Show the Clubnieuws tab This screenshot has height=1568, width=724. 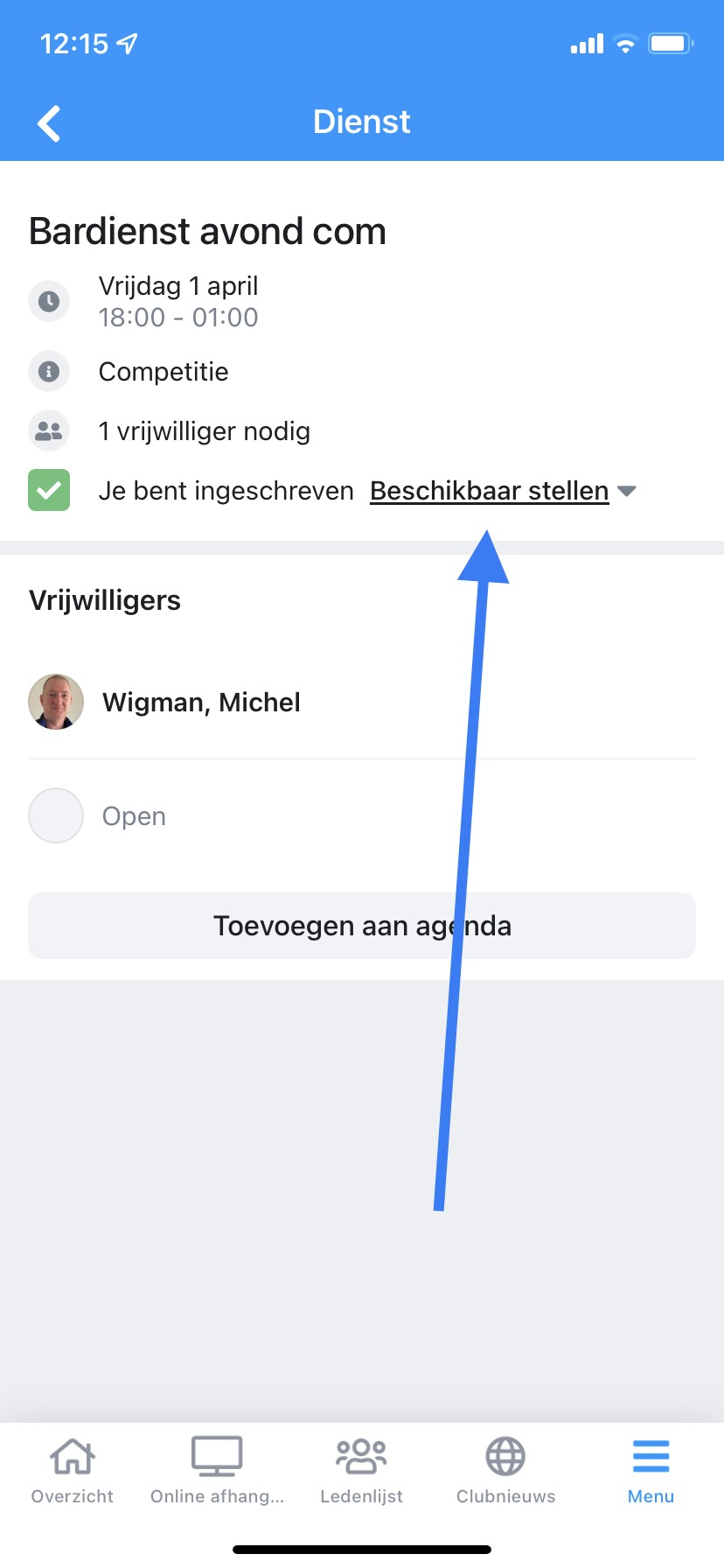tap(505, 1472)
